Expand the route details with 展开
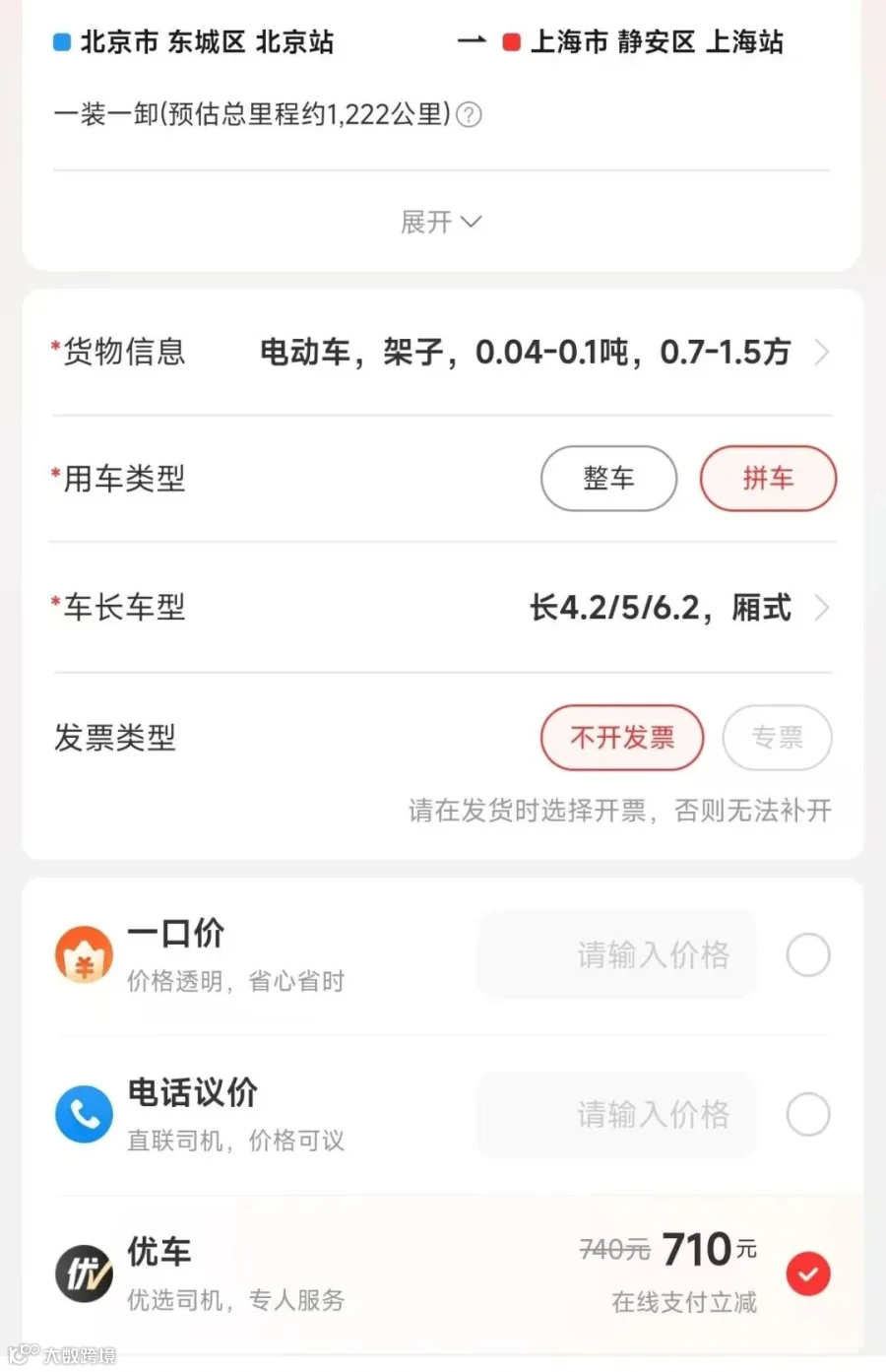 point(441,222)
